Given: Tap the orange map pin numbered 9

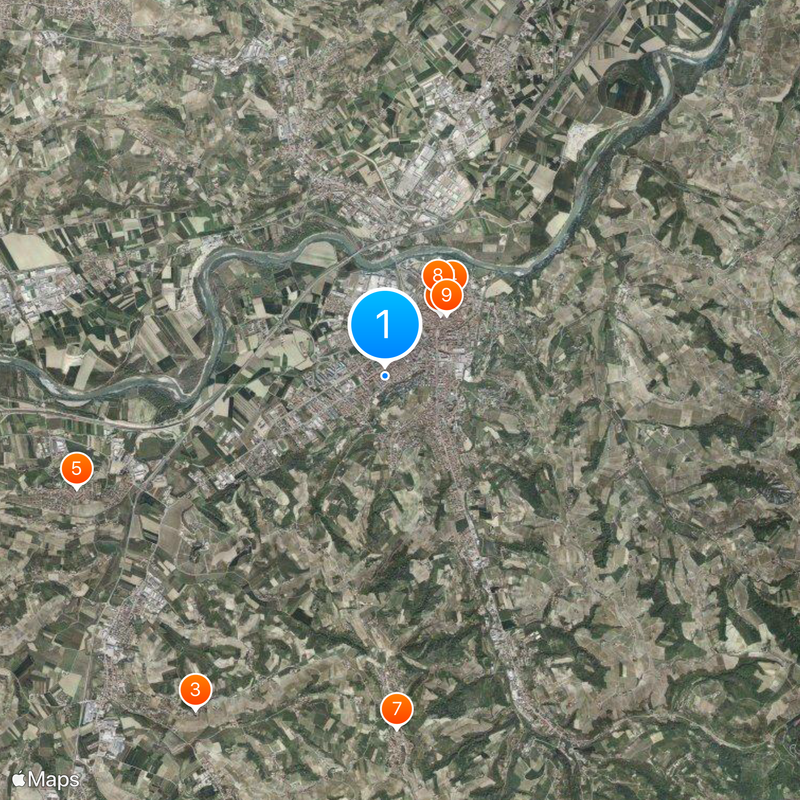Looking at the screenshot, I should tap(447, 295).
